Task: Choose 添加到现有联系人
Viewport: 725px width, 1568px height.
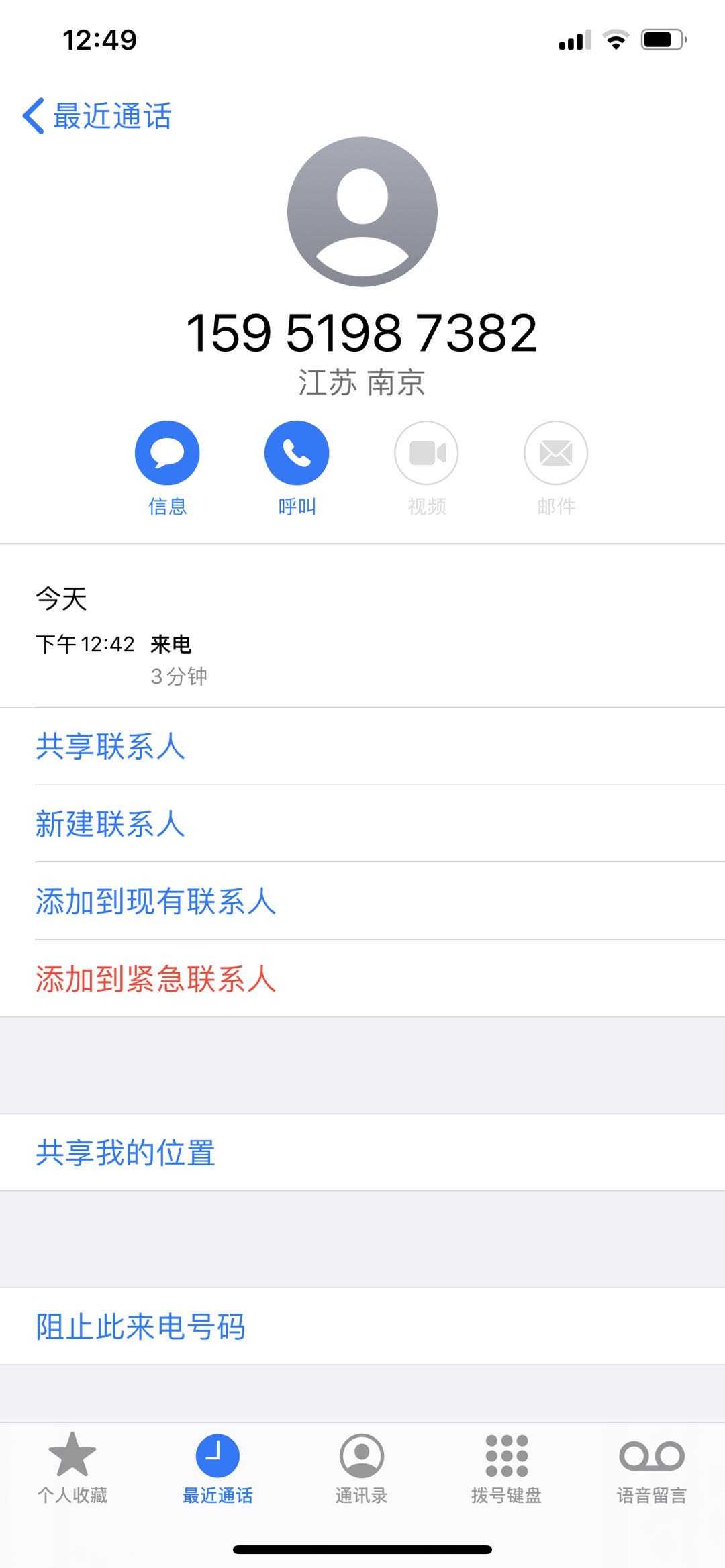Action: (156, 902)
